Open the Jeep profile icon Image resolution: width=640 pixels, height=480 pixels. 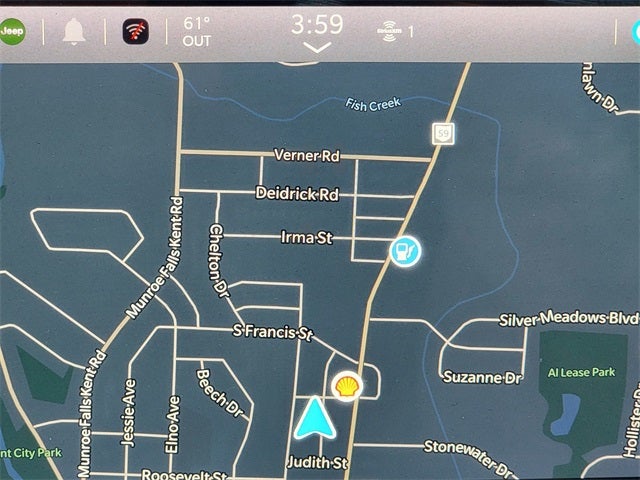coord(12,31)
